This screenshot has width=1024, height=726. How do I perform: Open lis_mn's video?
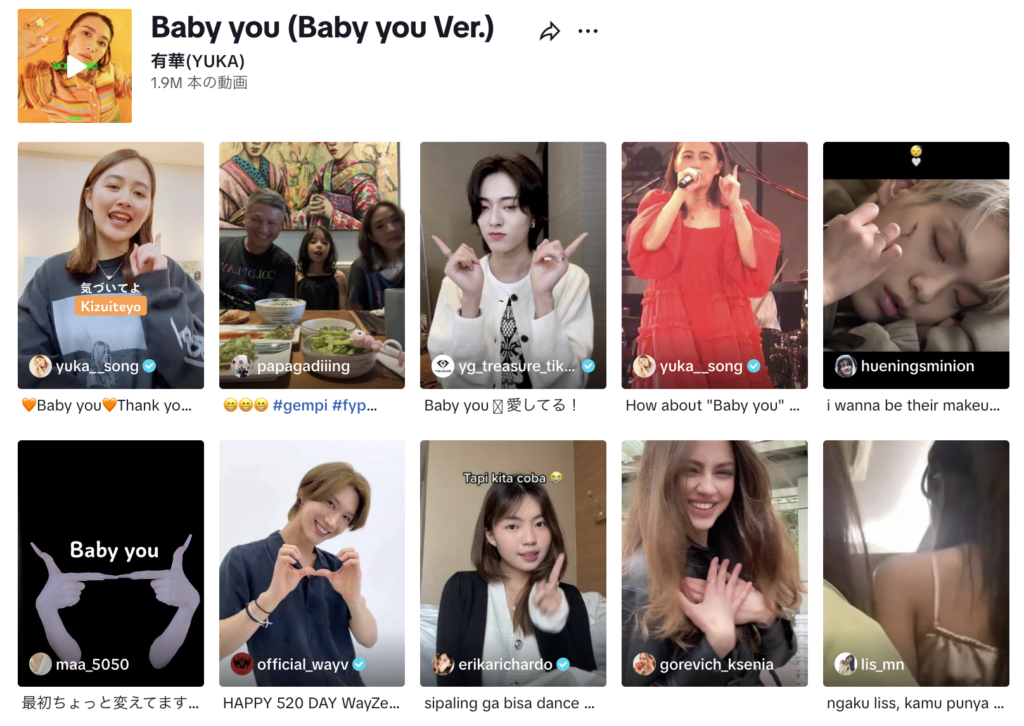[915, 562]
